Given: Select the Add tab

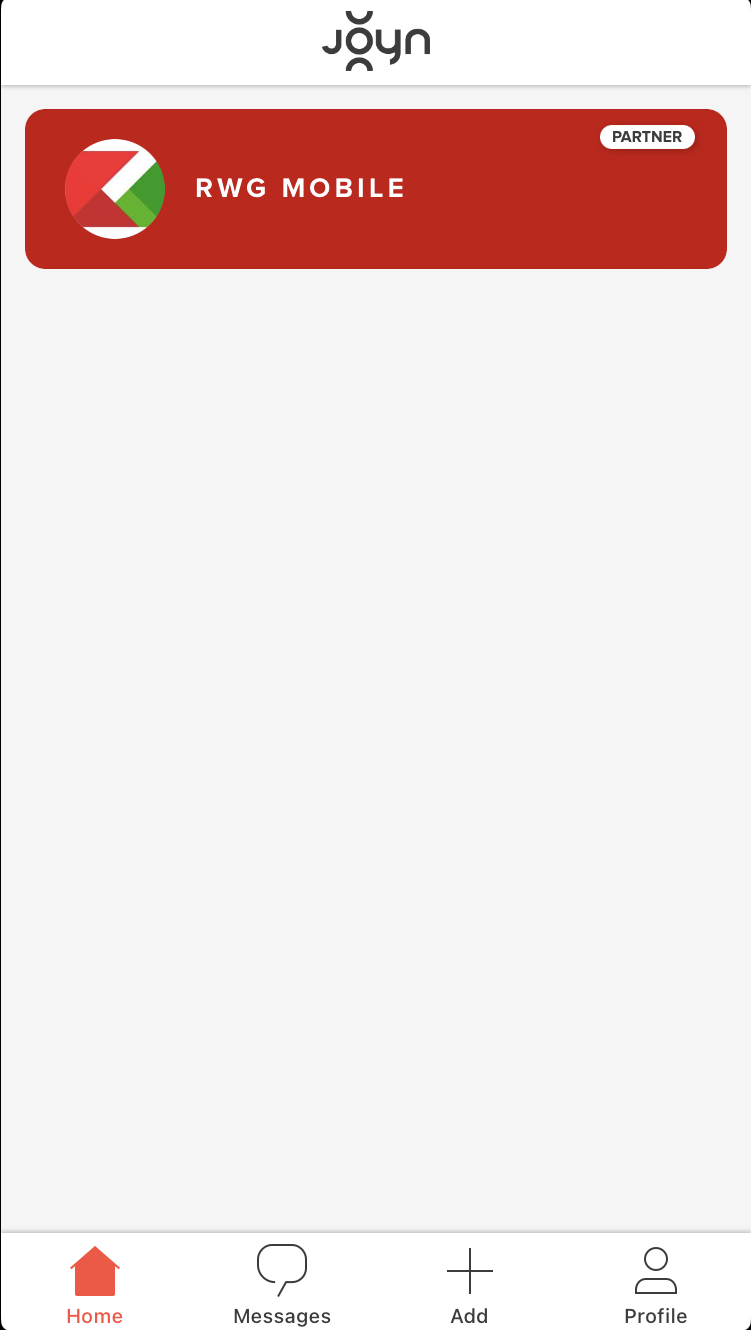Looking at the screenshot, I should [469, 1286].
